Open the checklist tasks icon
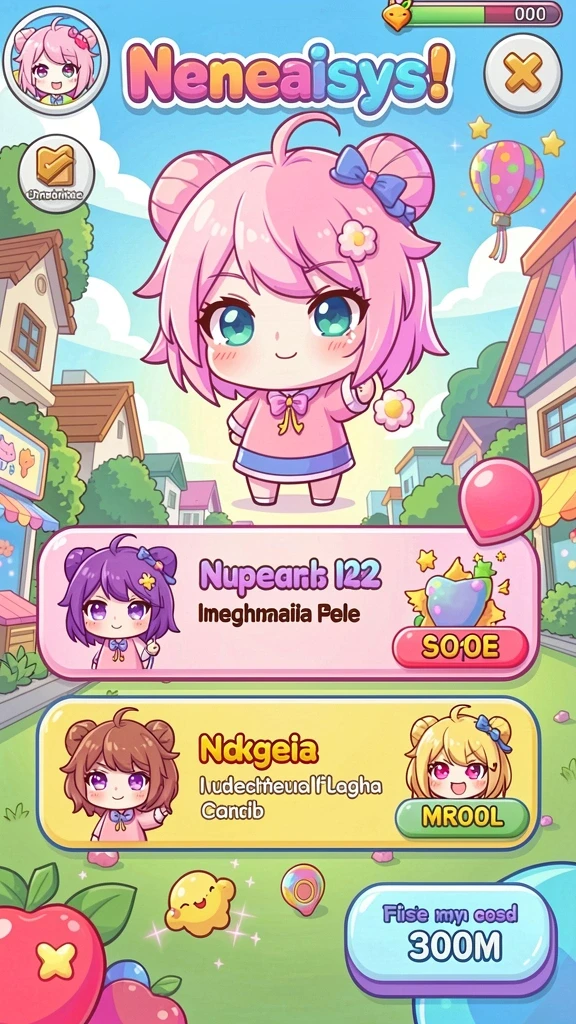The width and height of the screenshot is (576, 1024). (x=56, y=173)
